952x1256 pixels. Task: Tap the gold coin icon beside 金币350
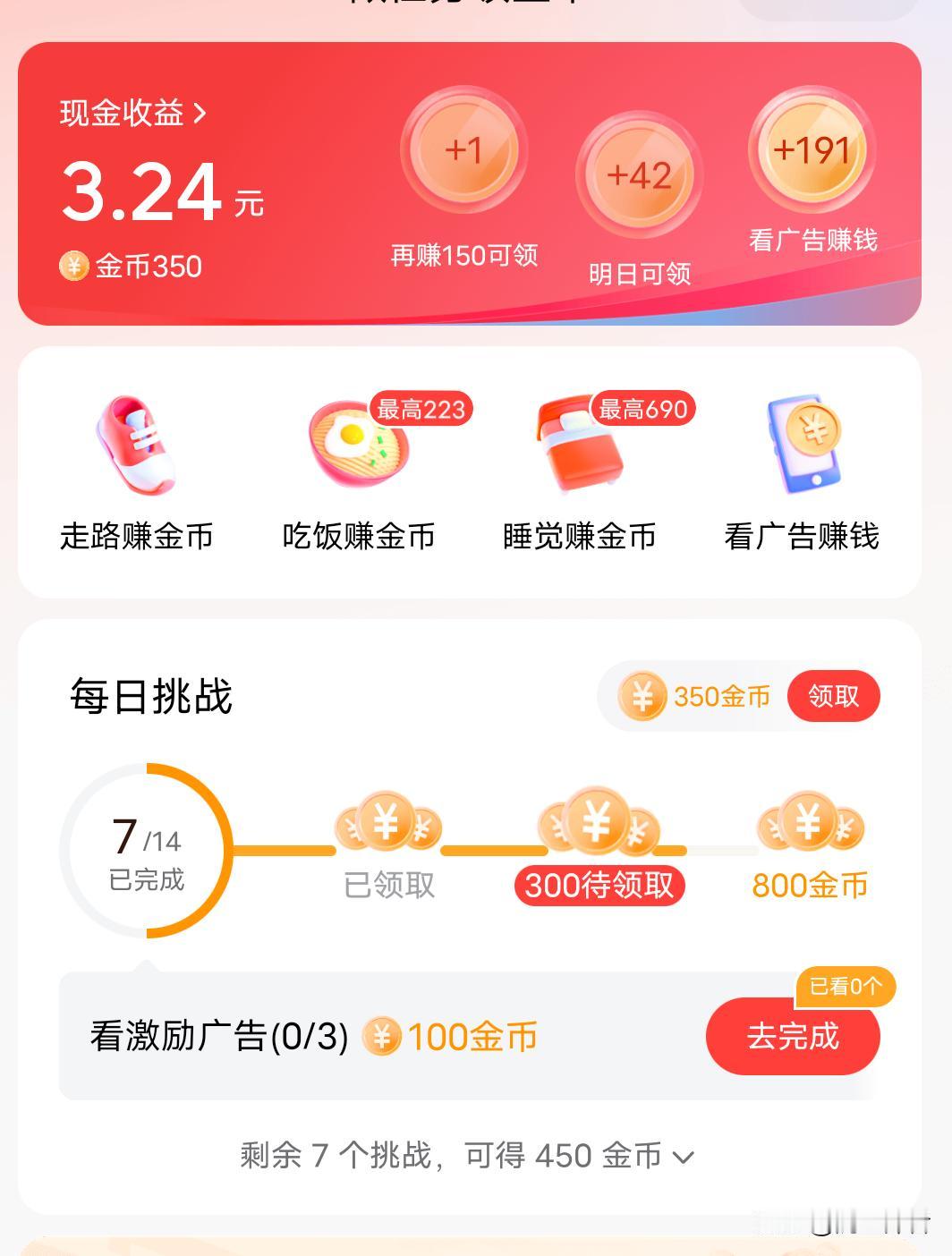pyautogui.click(x=74, y=262)
